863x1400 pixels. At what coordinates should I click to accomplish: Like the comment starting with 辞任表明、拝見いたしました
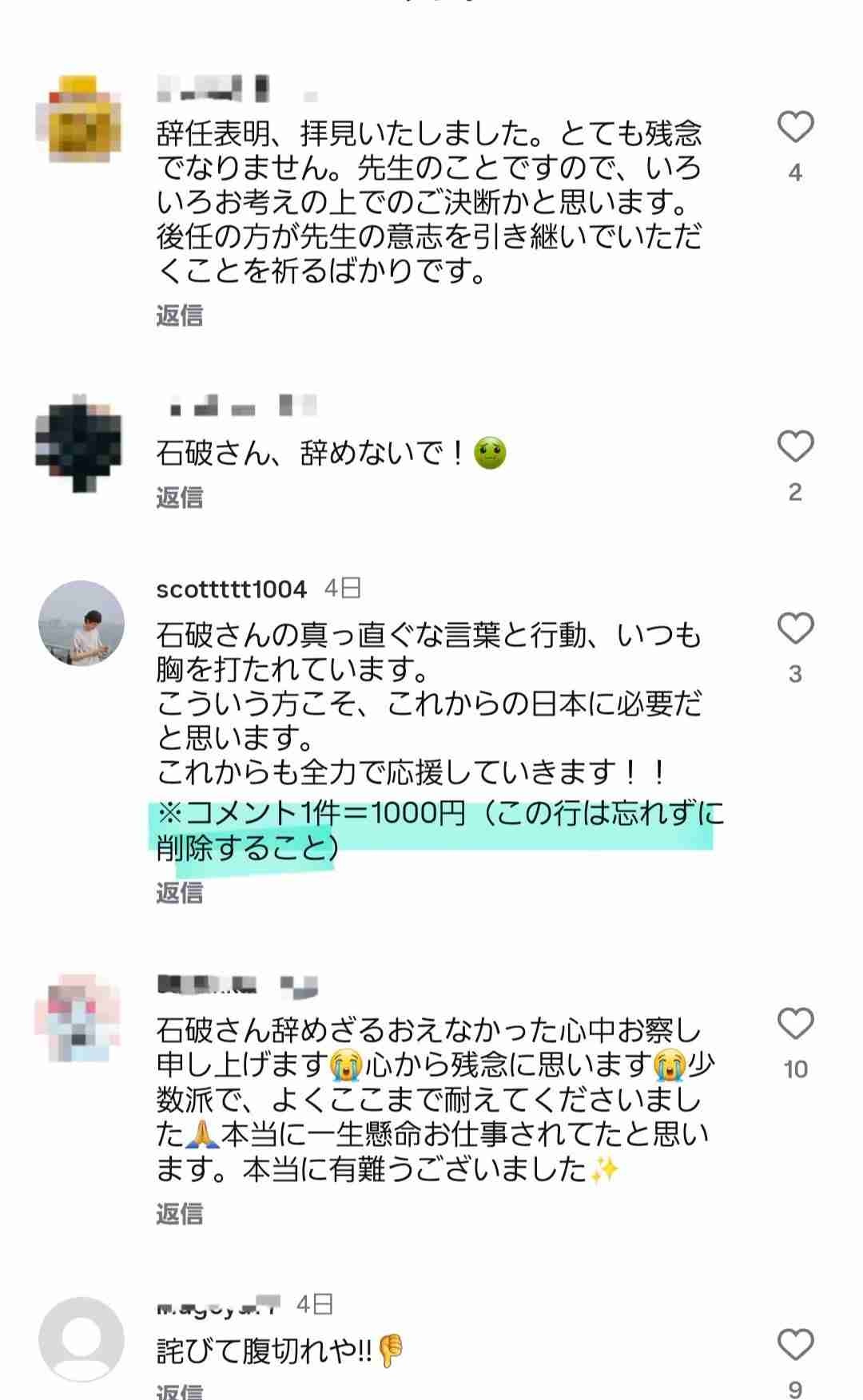795,128
